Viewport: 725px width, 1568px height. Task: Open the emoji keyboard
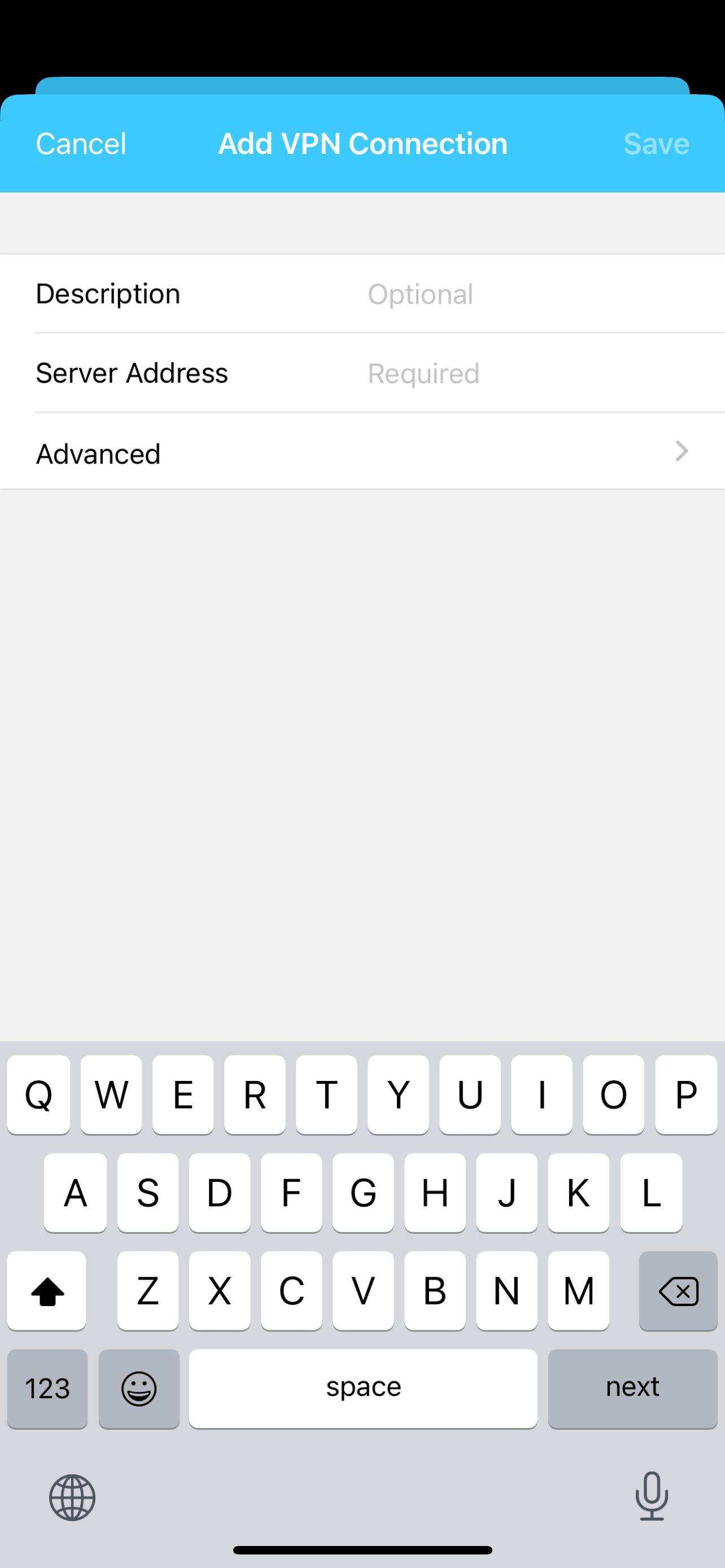139,1388
